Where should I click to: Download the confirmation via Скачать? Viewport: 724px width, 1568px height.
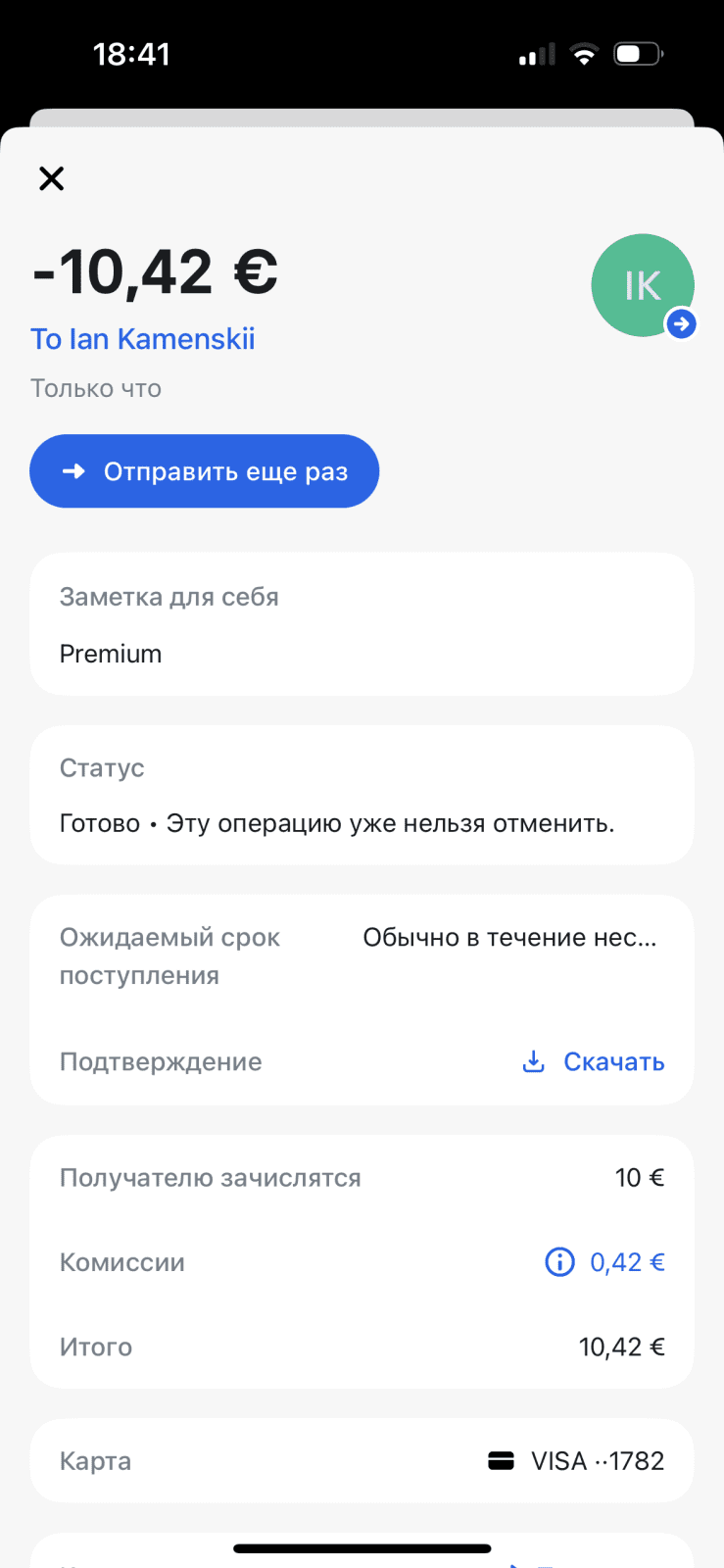(x=594, y=1062)
